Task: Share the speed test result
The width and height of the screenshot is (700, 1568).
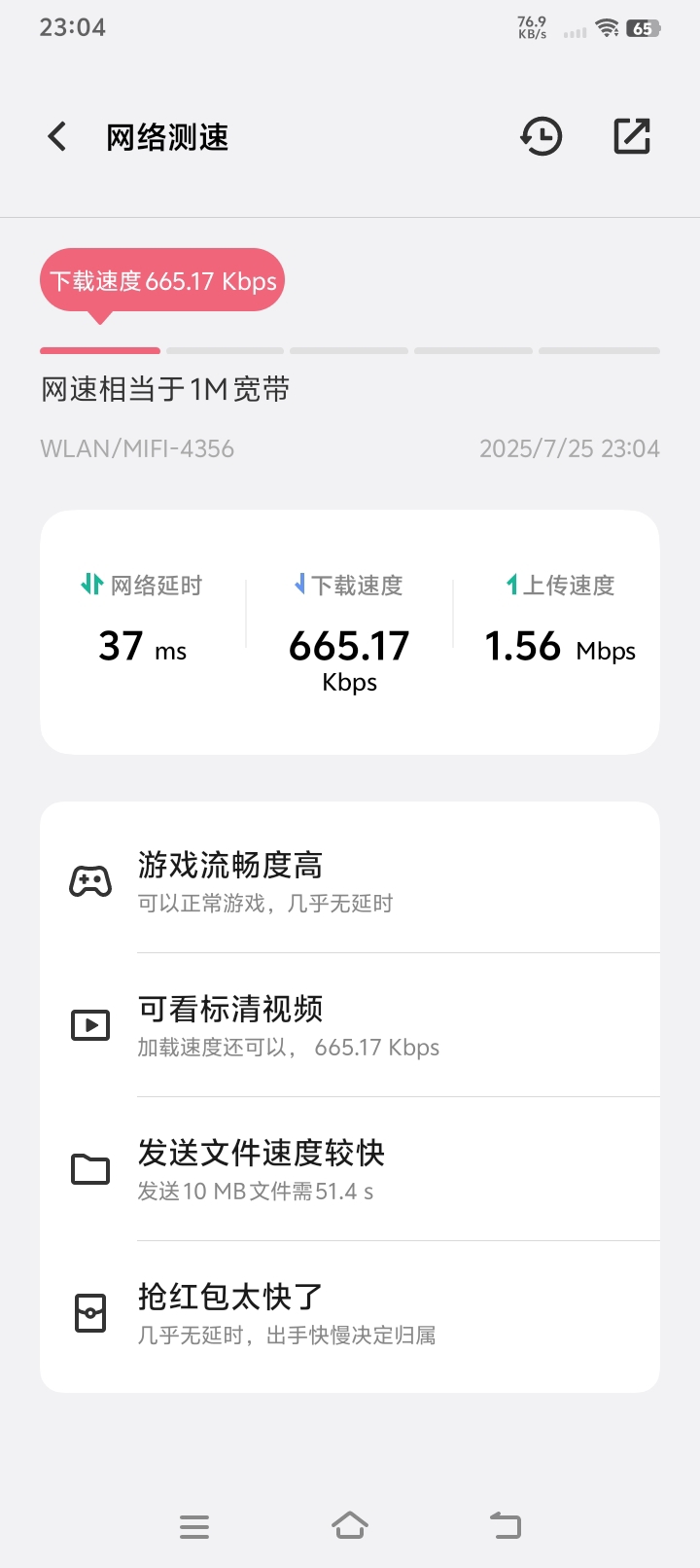Action: coord(632,136)
